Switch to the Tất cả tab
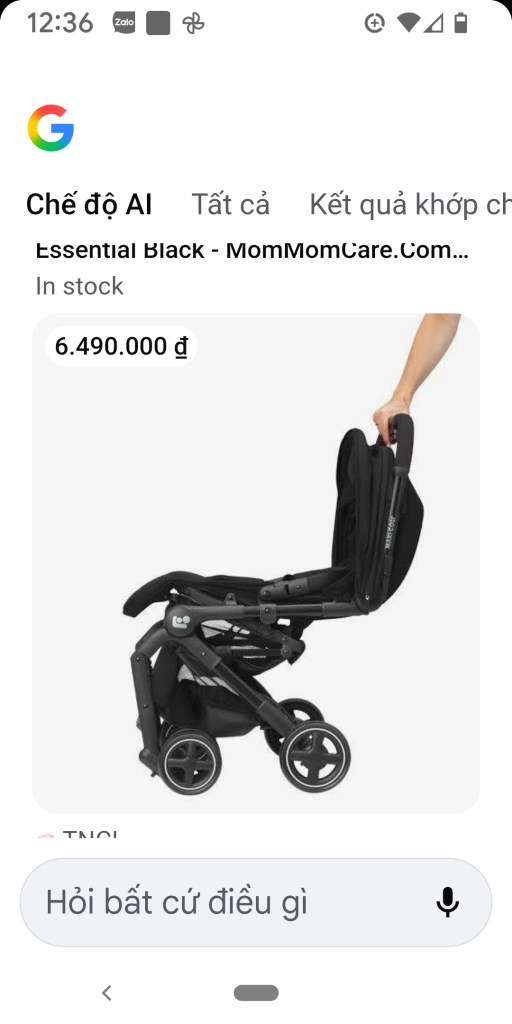 [x=231, y=205]
